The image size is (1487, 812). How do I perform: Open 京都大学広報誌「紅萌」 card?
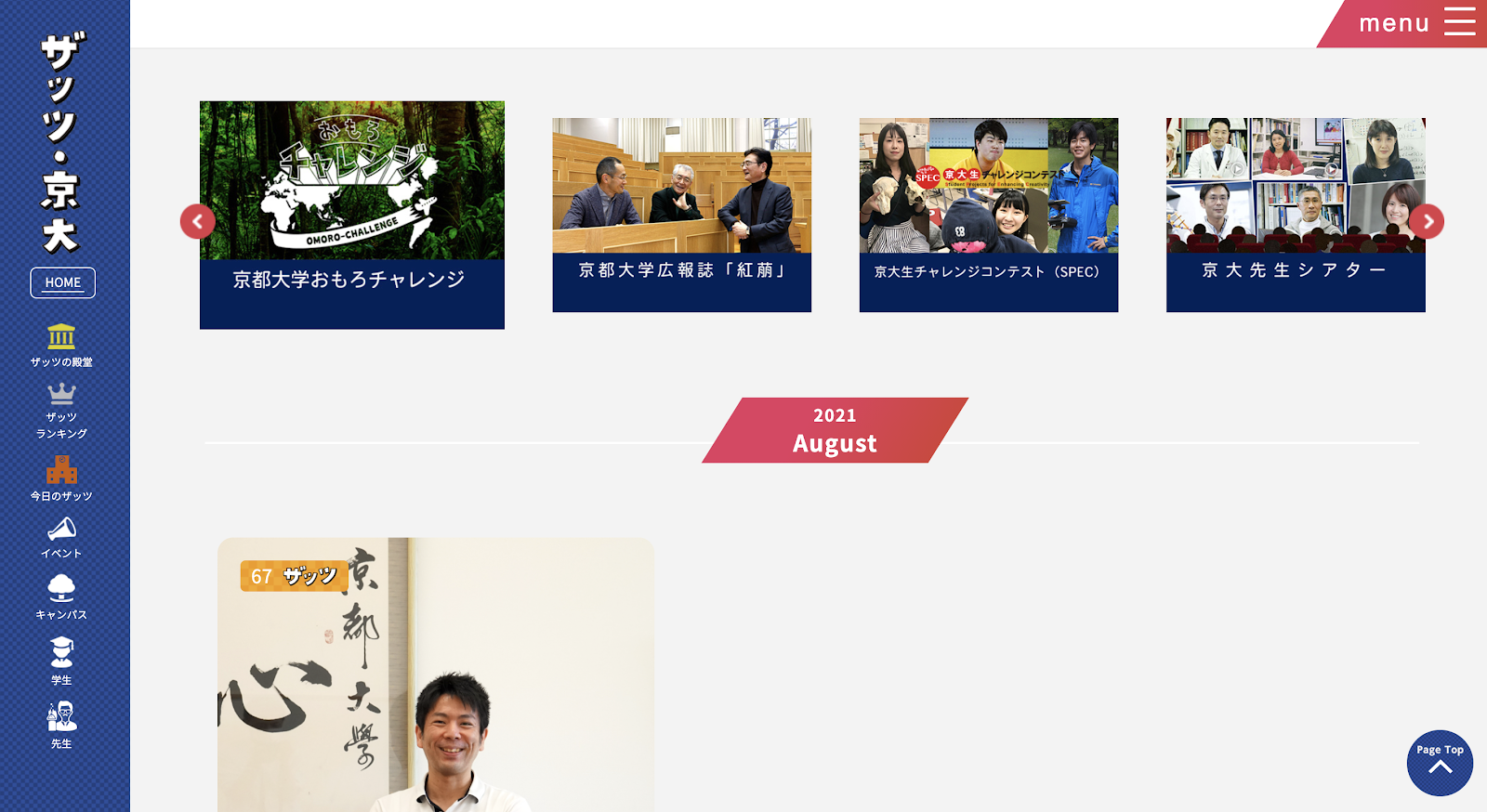(681, 215)
